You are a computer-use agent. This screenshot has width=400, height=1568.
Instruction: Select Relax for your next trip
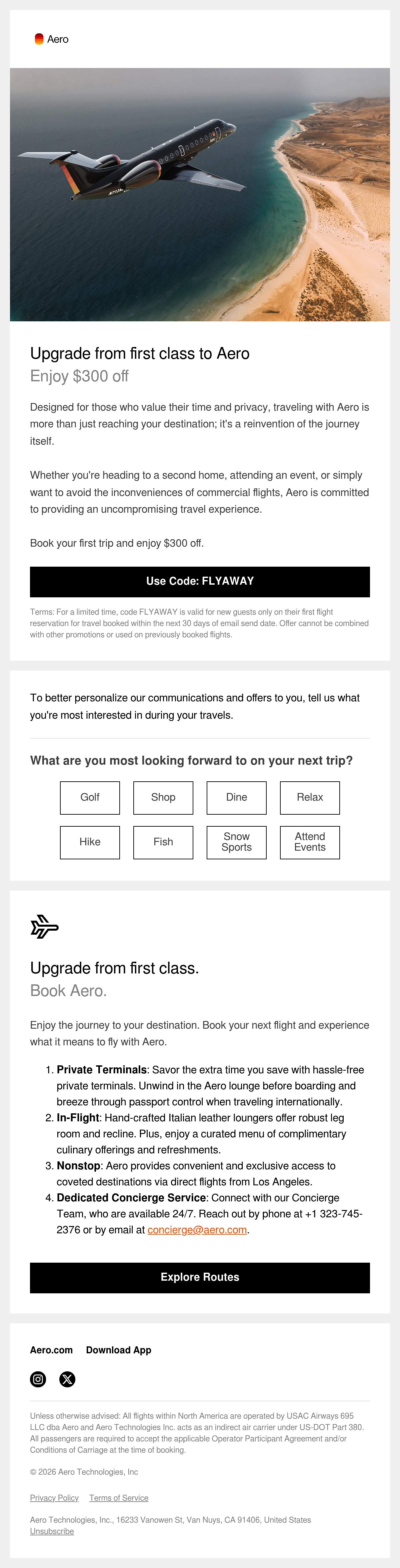[310, 797]
